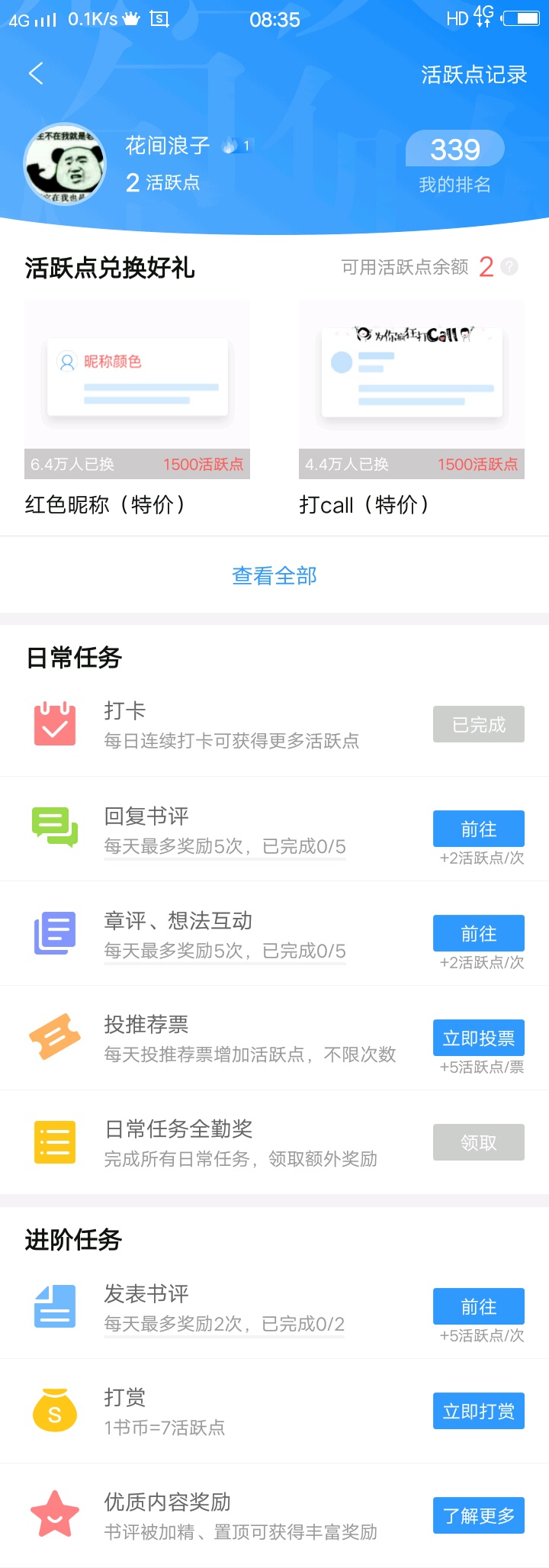Tap 前往 for 回复书评 task
This screenshot has height=1568, width=549.
[x=478, y=829]
